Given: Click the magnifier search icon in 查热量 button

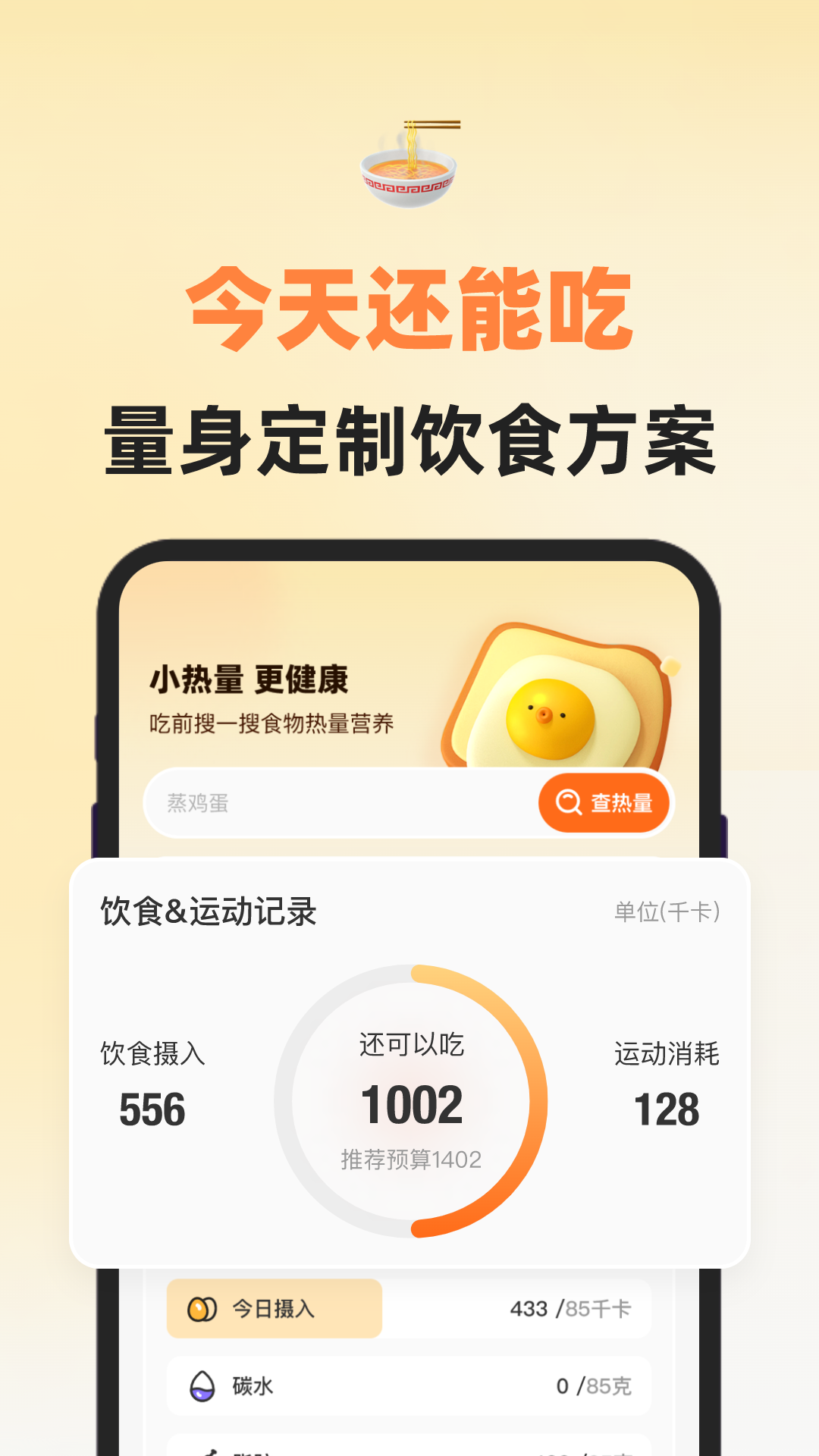Looking at the screenshot, I should pyautogui.click(x=567, y=804).
